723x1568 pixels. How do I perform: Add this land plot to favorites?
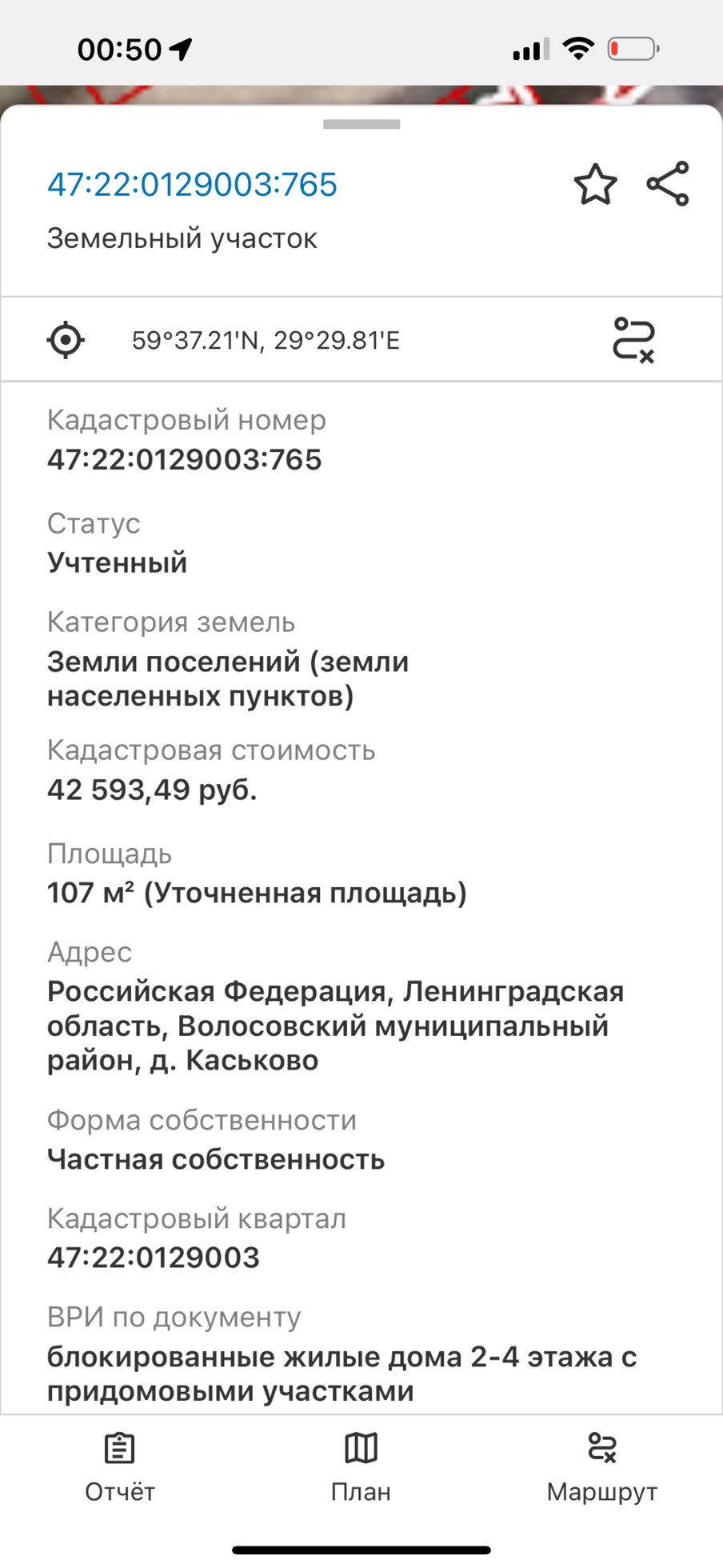pyautogui.click(x=596, y=185)
